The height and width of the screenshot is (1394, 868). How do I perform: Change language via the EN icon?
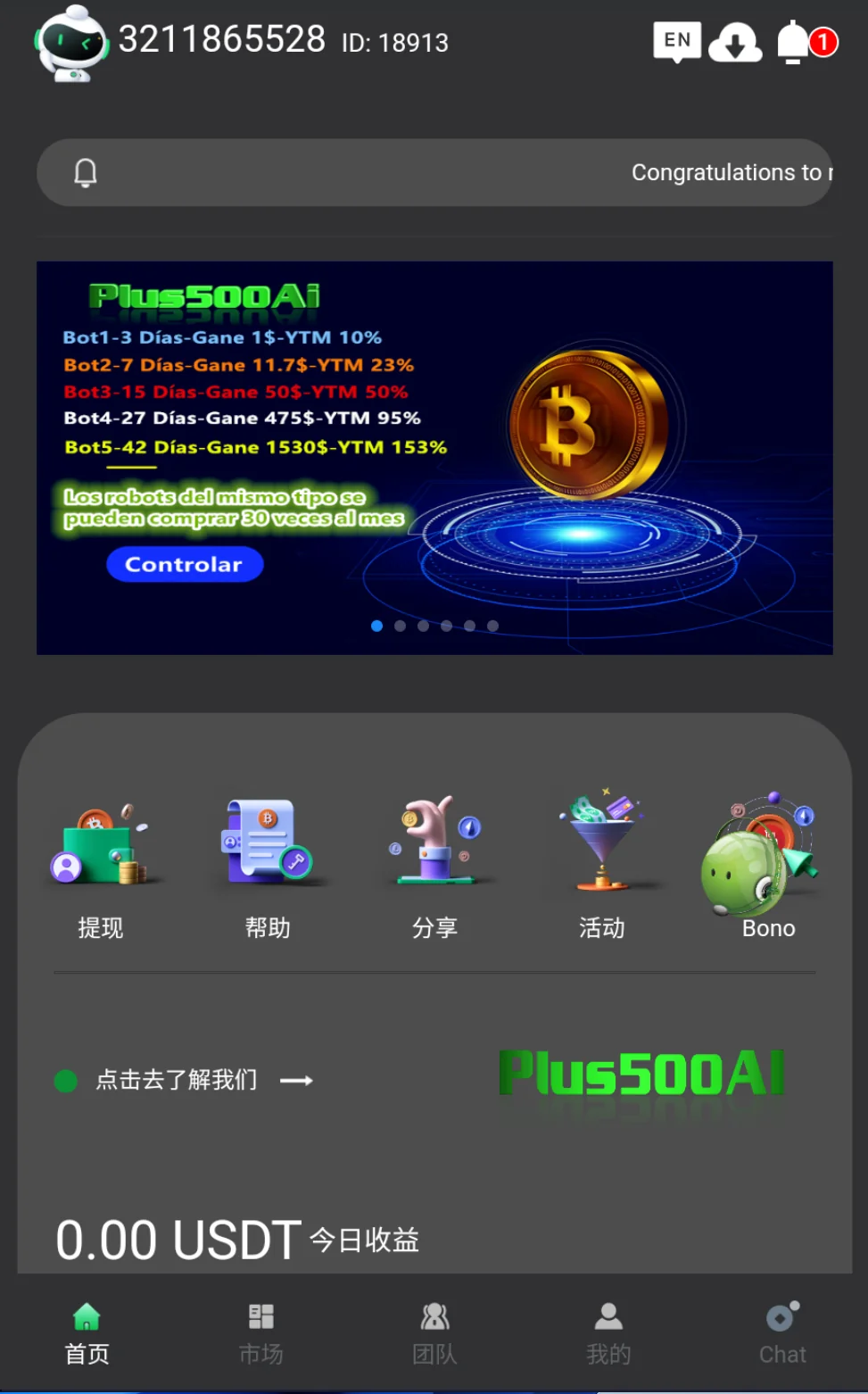click(x=677, y=41)
